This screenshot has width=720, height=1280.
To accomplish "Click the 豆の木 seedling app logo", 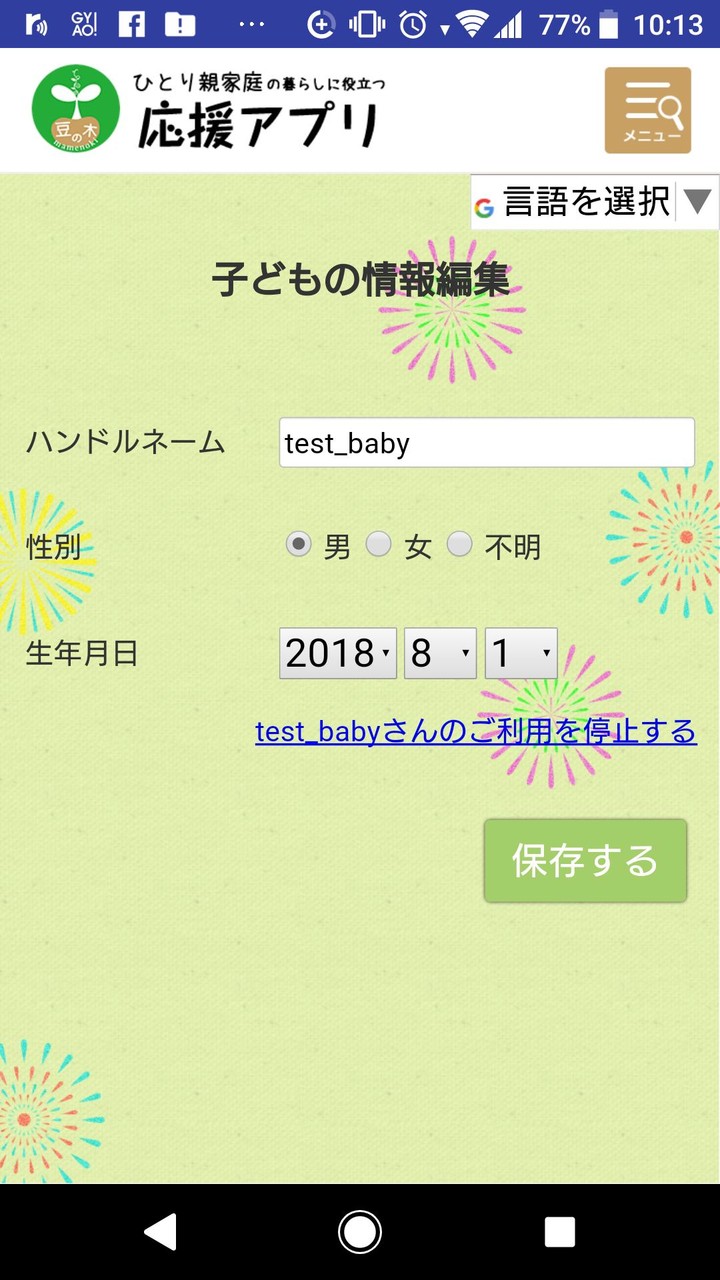I will [78, 105].
